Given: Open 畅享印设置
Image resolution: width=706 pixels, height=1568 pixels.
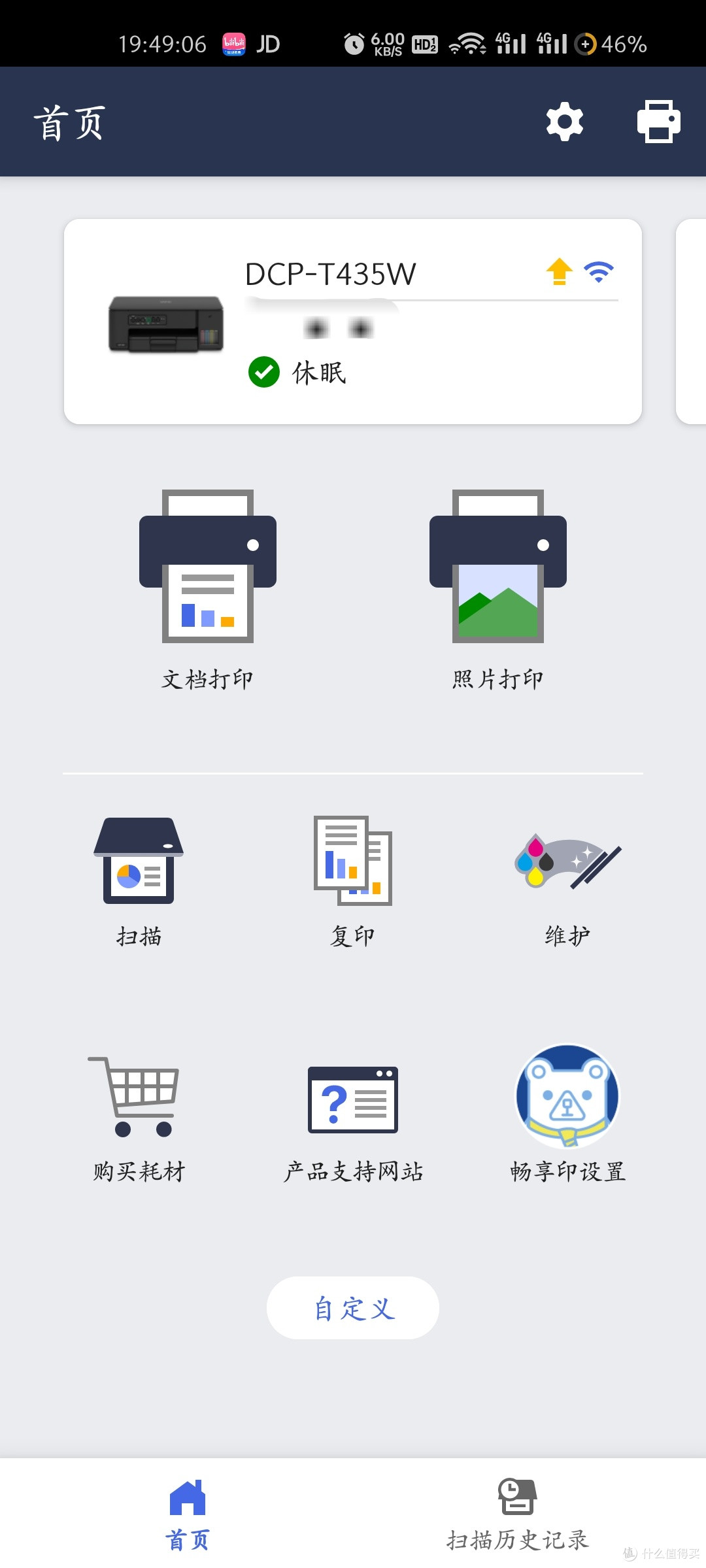Looking at the screenshot, I should click(567, 1114).
